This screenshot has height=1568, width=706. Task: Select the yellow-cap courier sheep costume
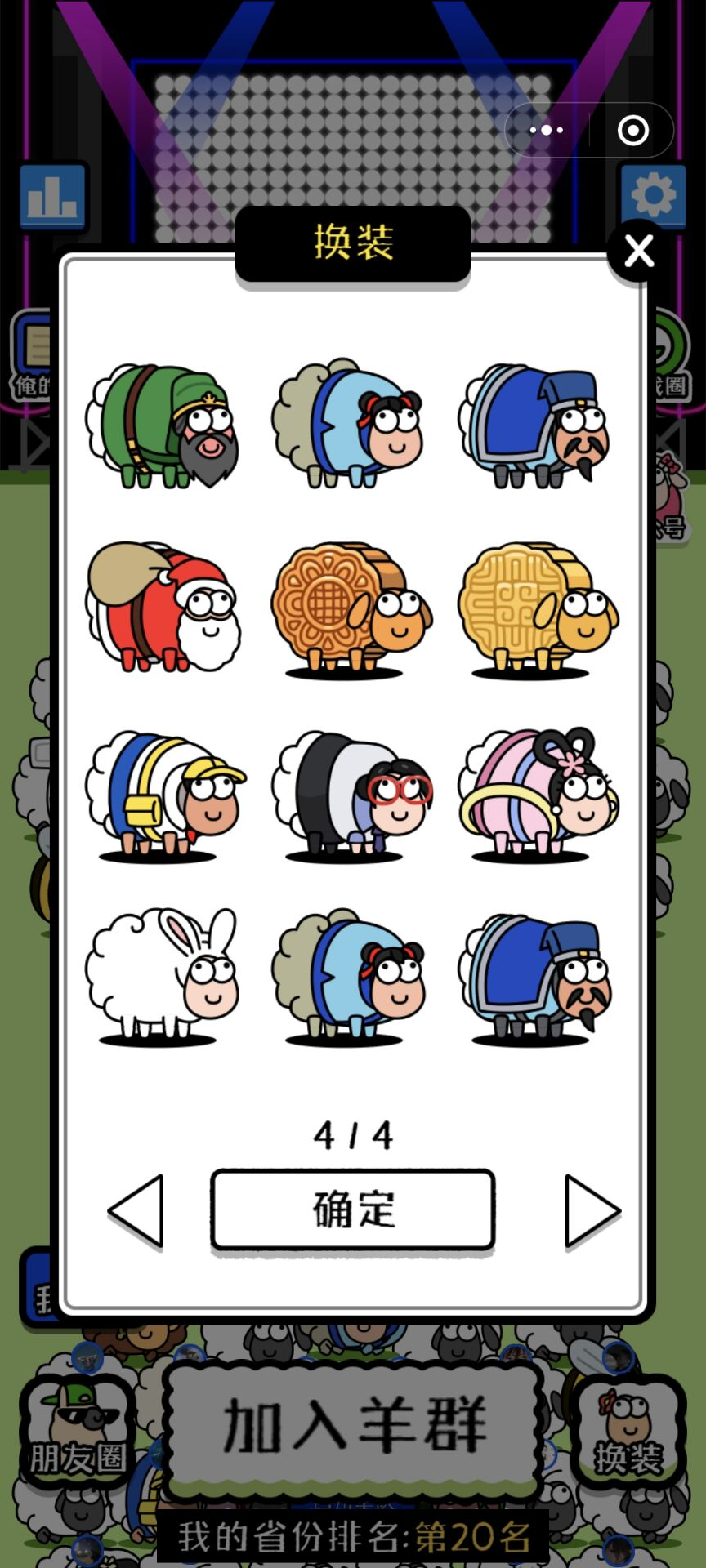click(x=163, y=794)
